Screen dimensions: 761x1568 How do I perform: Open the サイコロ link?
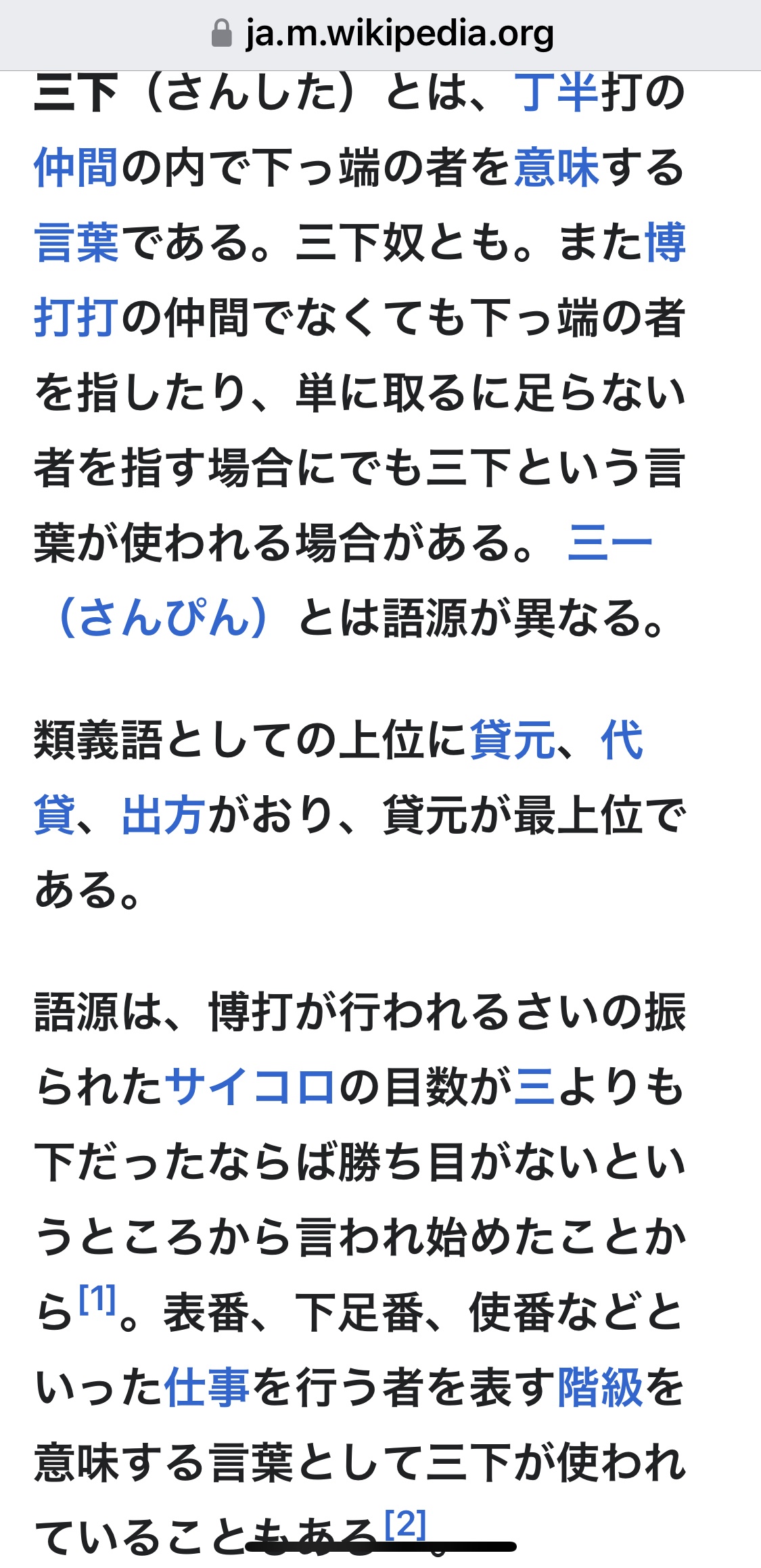[x=250, y=1088]
